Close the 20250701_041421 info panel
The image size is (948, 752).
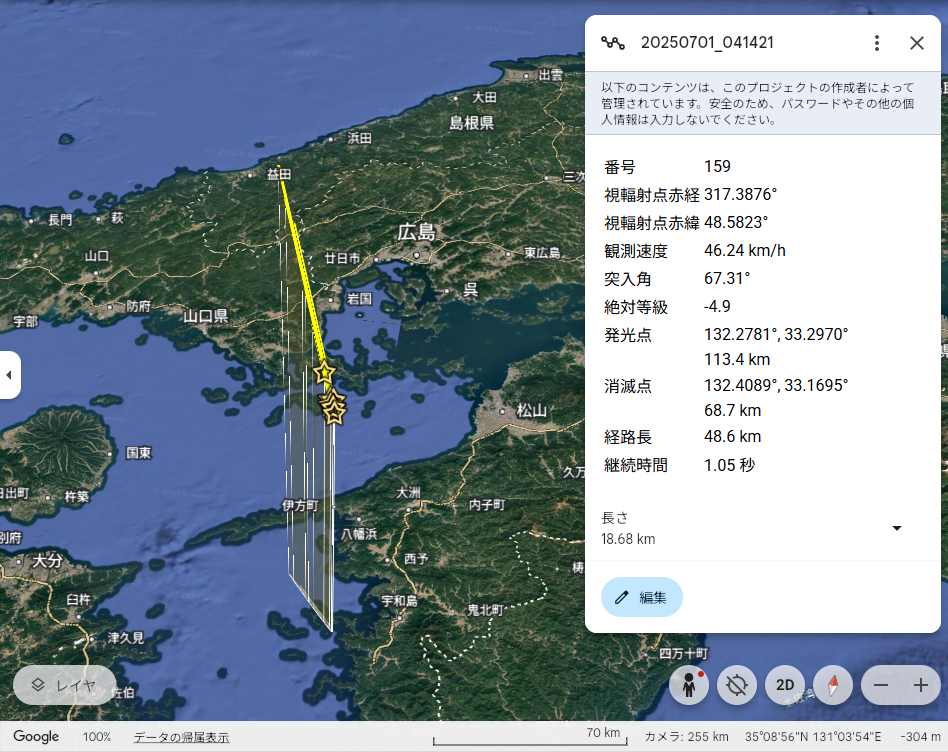[917, 43]
